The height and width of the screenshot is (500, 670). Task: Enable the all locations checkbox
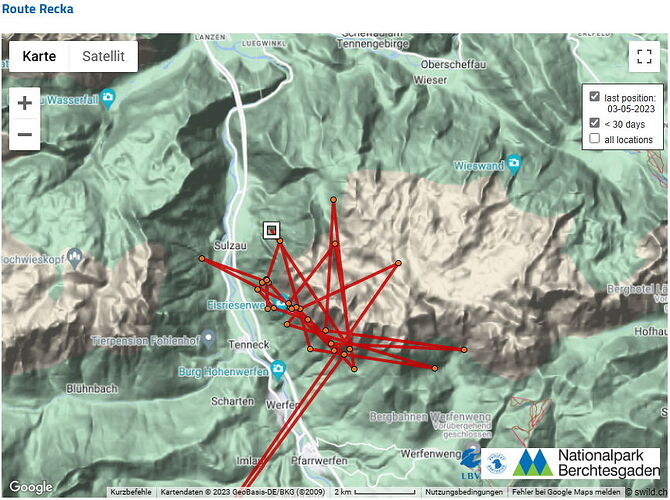click(x=595, y=139)
